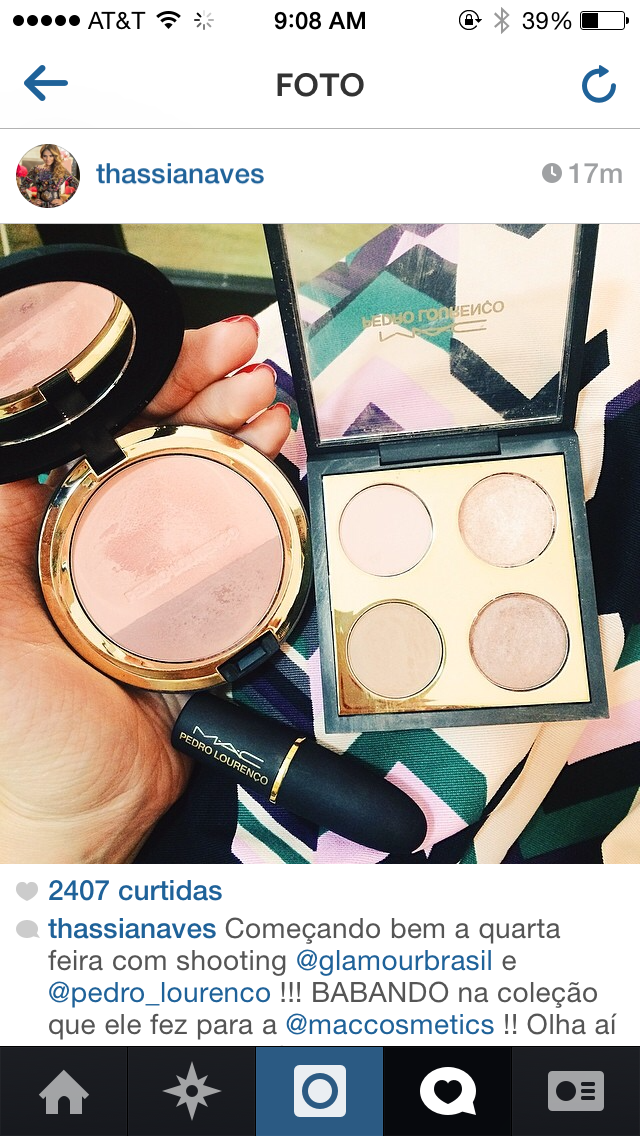The image size is (640, 1136).
Task: Go back using the arrow
Action: pos(46,83)
